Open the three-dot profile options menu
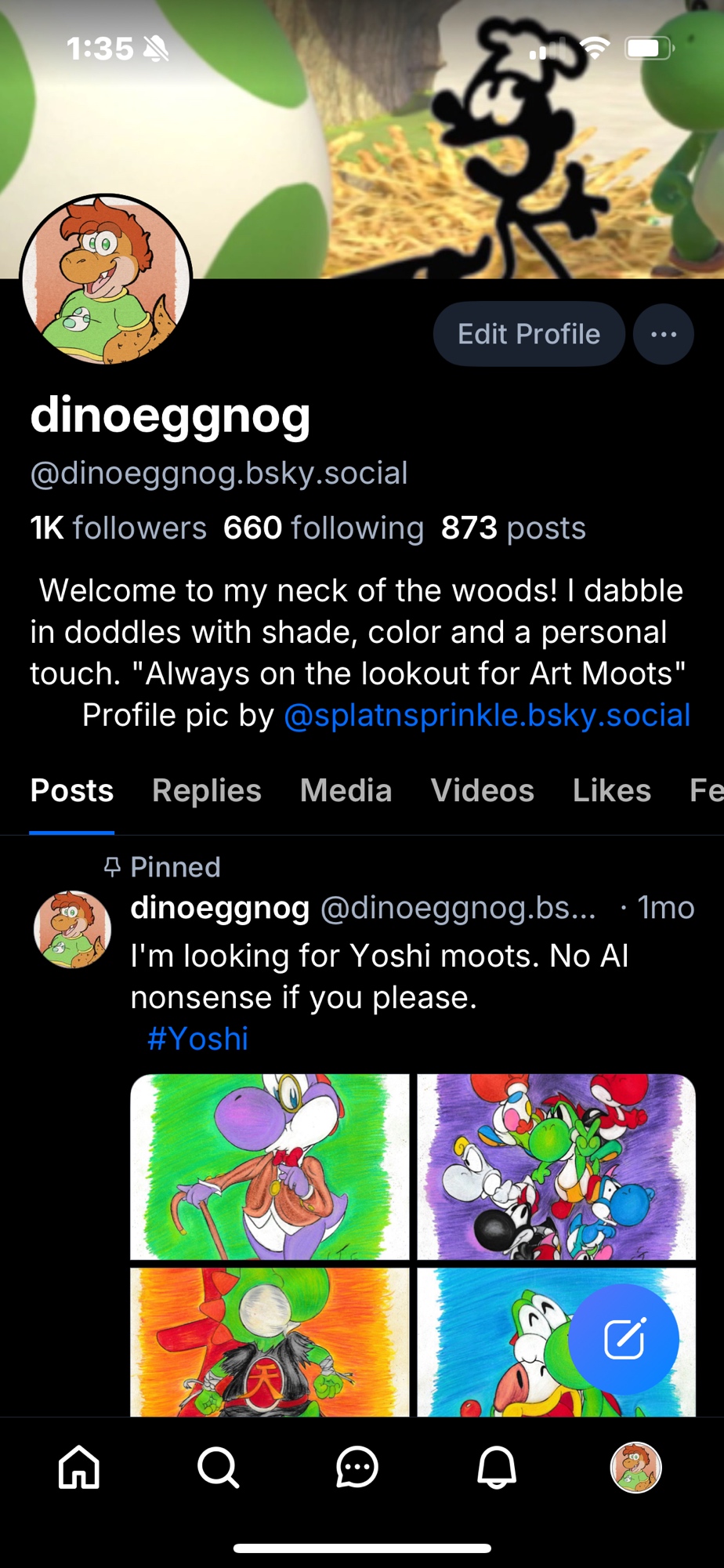 pyautogui.click(x=663, y=335)
